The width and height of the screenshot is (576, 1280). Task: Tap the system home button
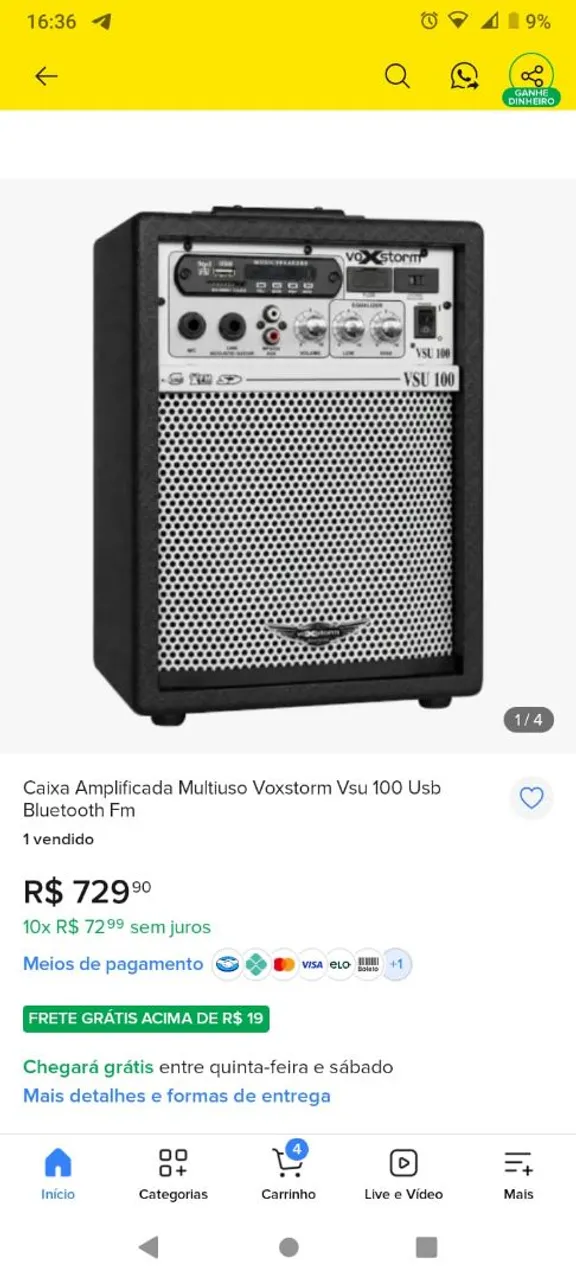click(289, 1246)
